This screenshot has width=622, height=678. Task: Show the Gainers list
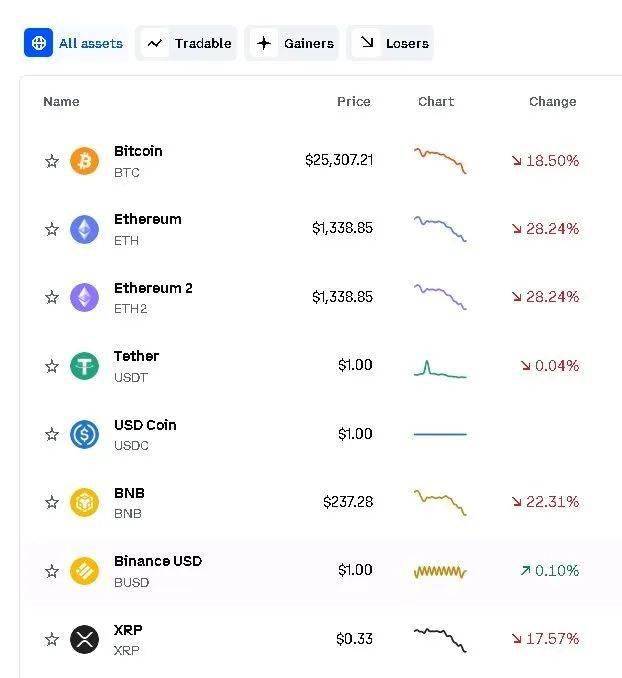click(x=293, y=43)
